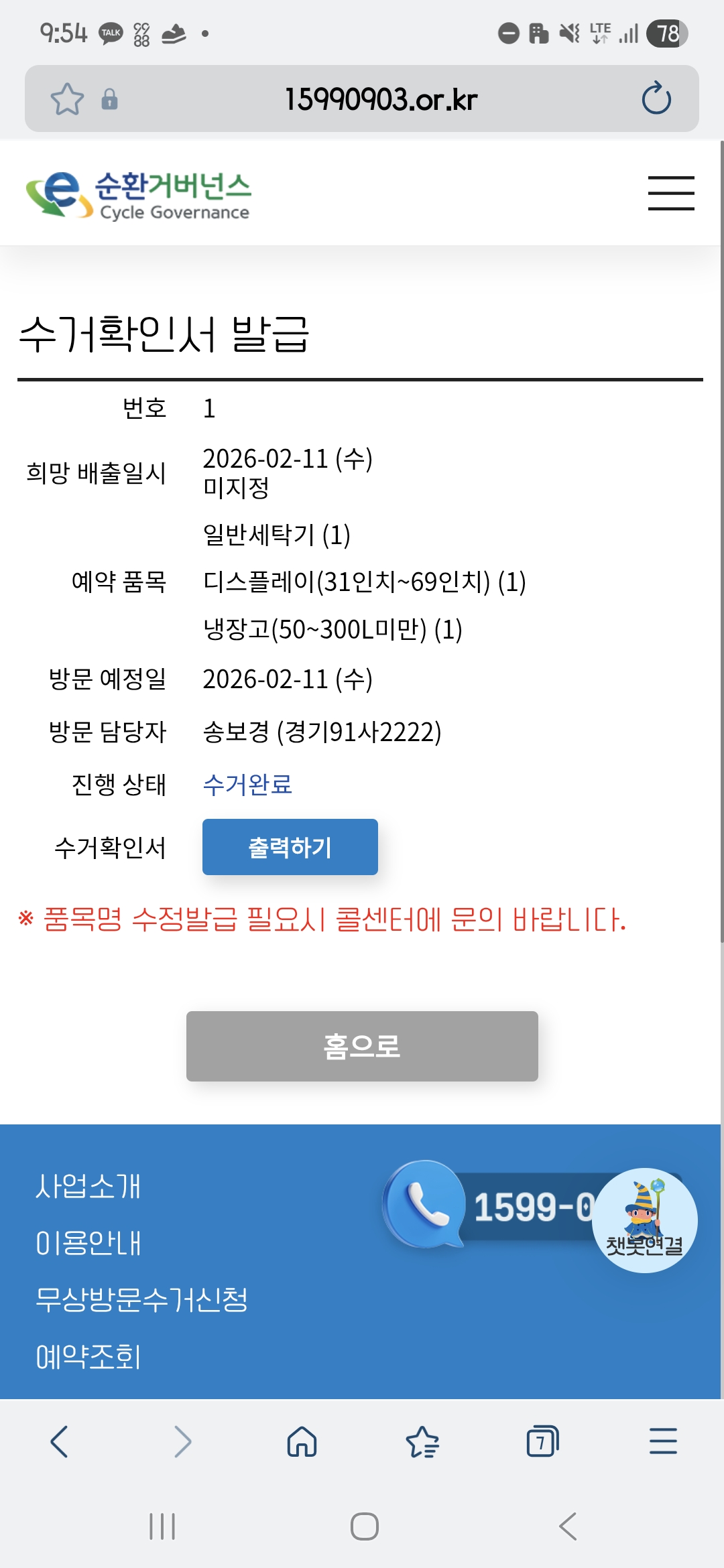Open the 예약조회 link
724x1568 pixels.
point(88,1357)
